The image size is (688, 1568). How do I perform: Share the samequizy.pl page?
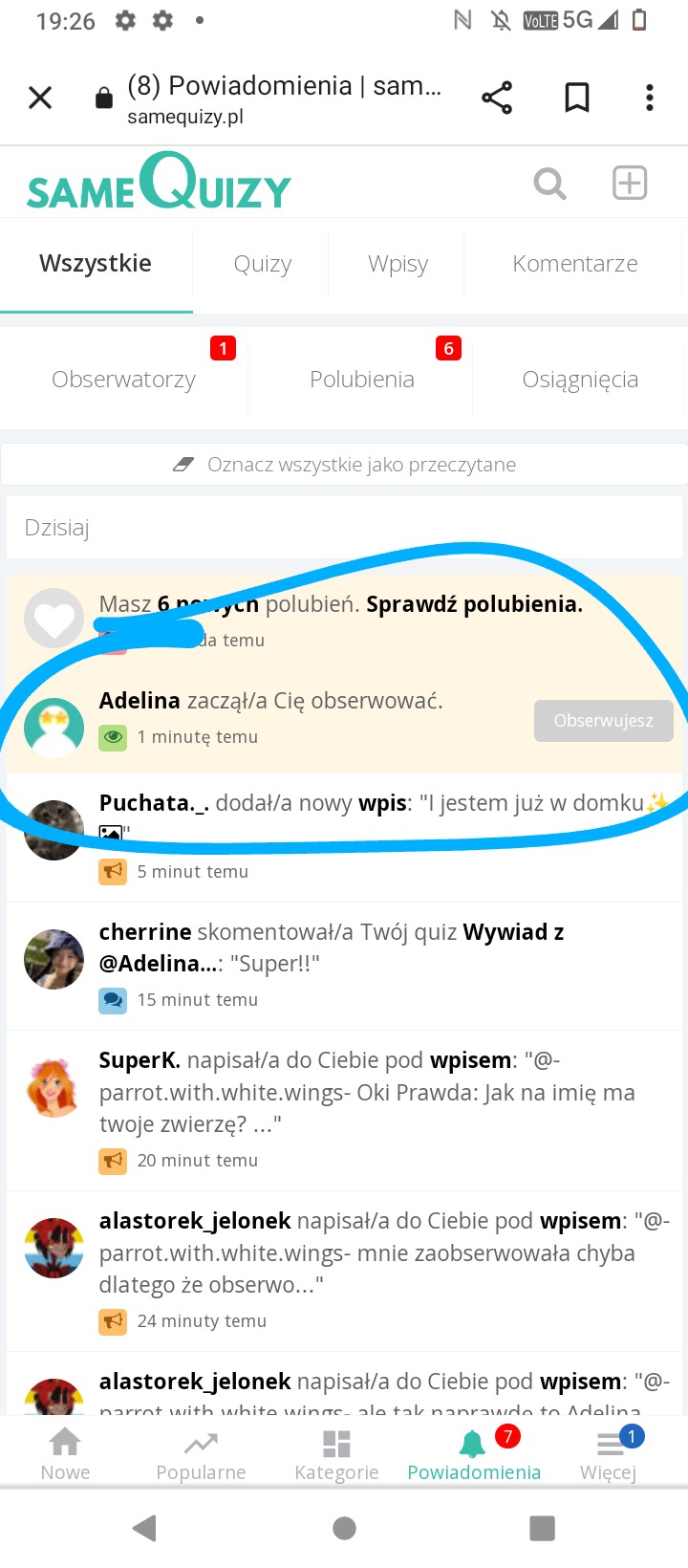pyautogui.click(x=497, y=98)
